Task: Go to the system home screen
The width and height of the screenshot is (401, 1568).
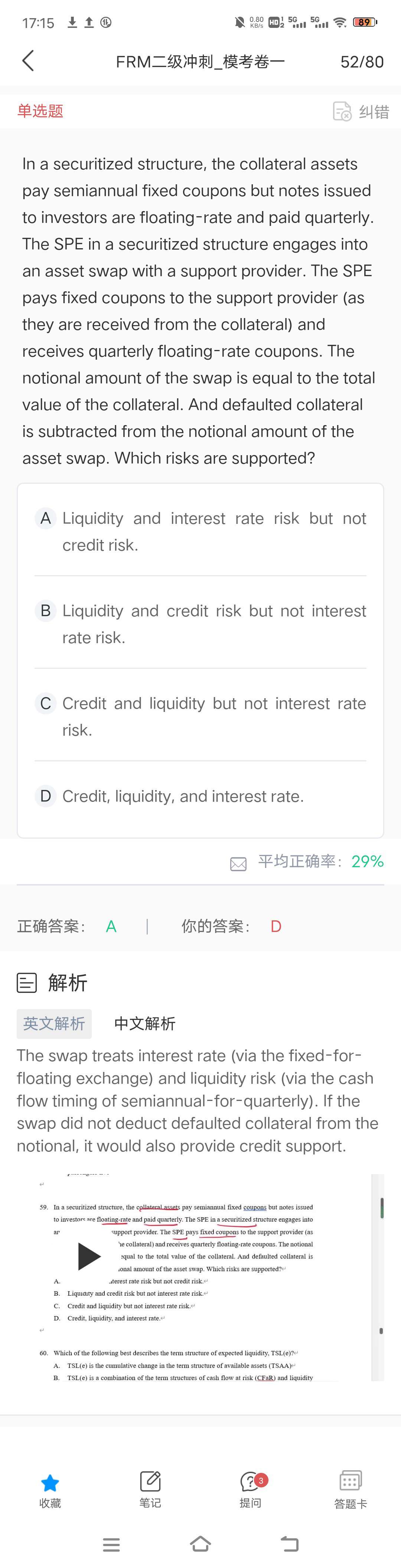Action: pyautogui.click(x=200, y=1544)
